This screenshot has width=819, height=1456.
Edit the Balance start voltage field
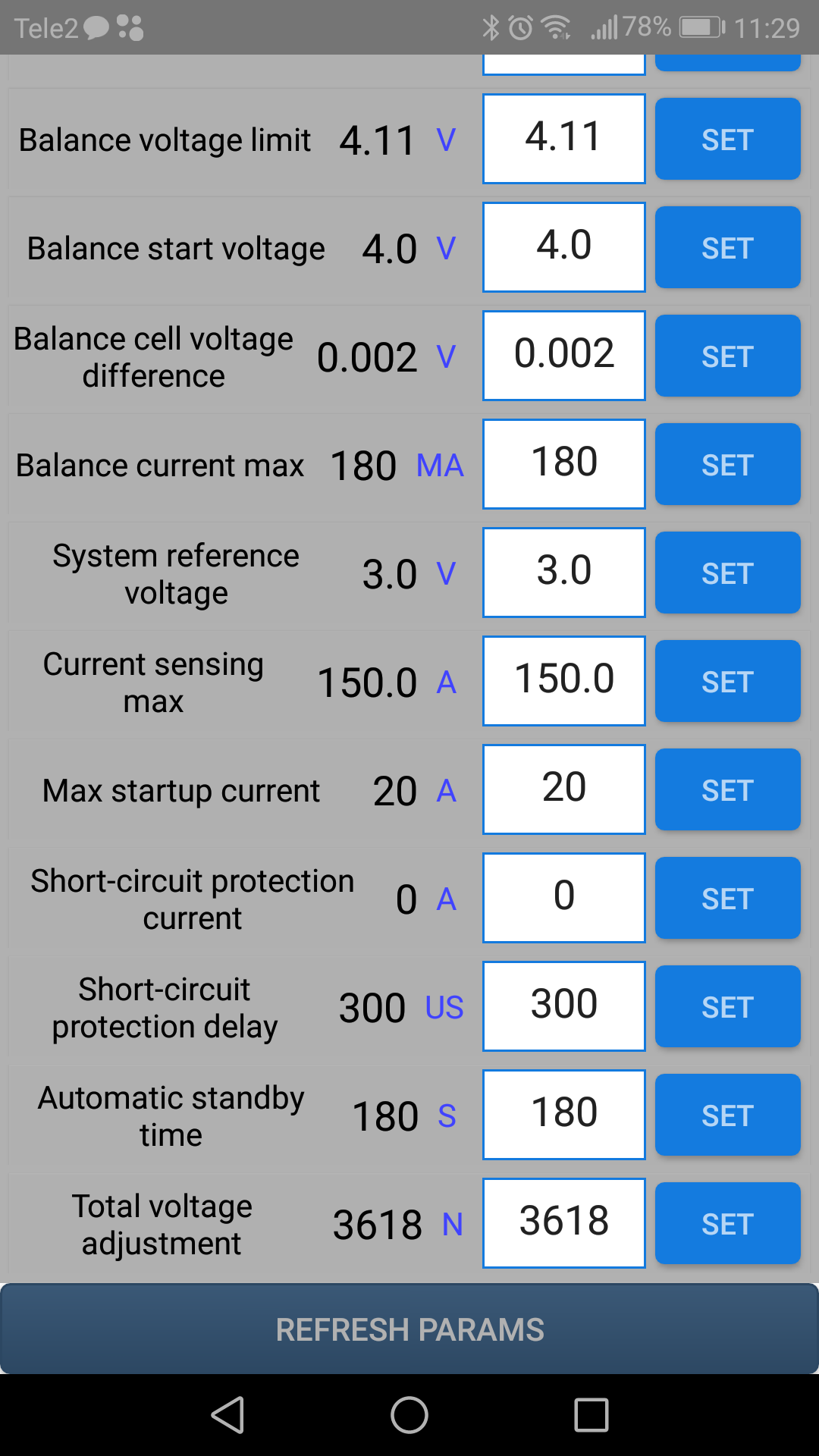(563, 247)
